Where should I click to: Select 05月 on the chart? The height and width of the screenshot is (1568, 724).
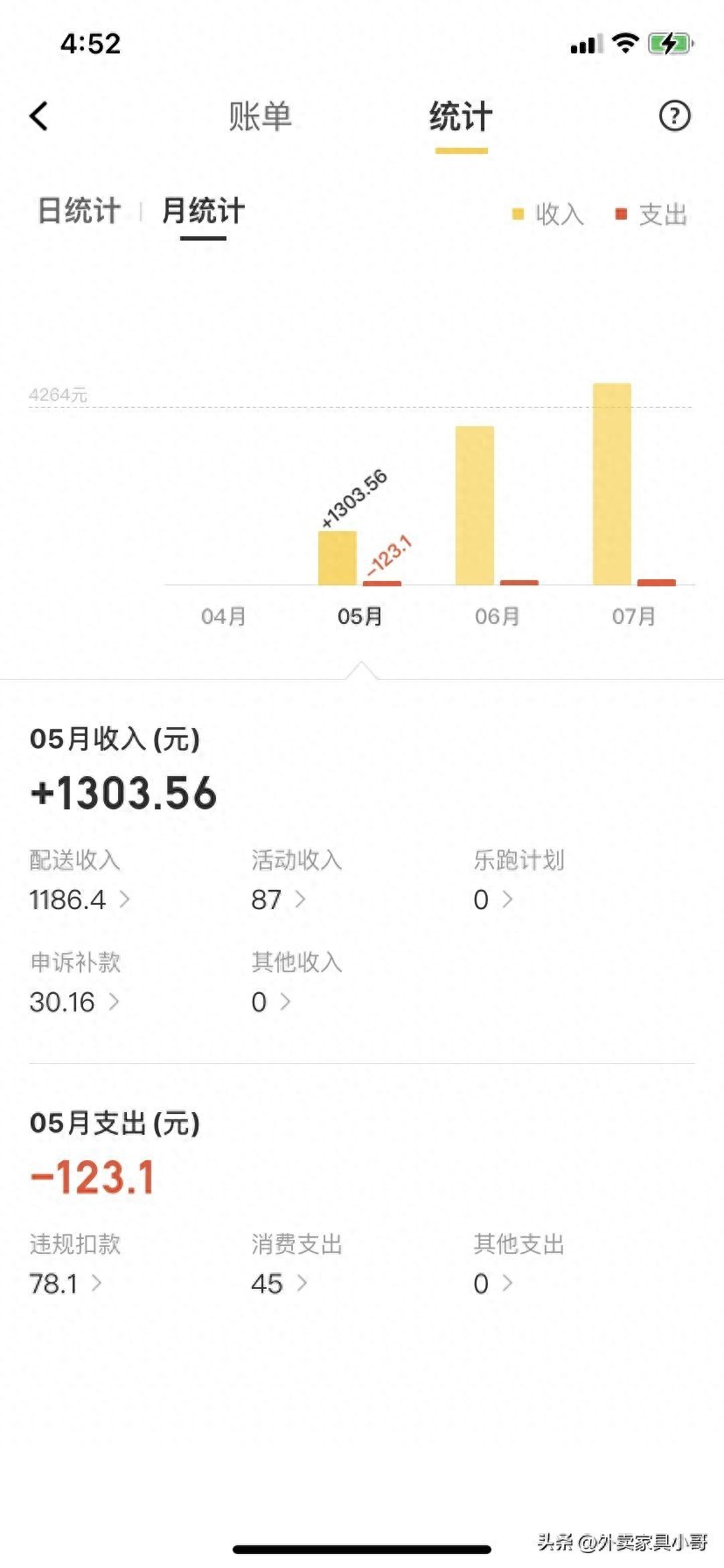[x=360, y=616]
